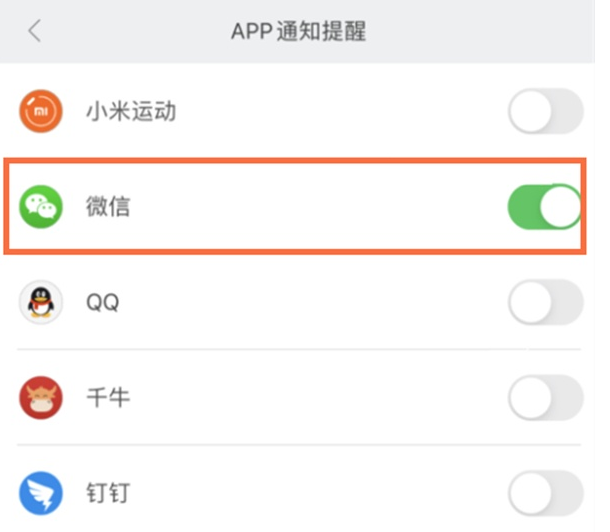Switch on 千牛 notifications
This screenshot has height=532, width=610.
pyautogui.click(x=545, y=398)
